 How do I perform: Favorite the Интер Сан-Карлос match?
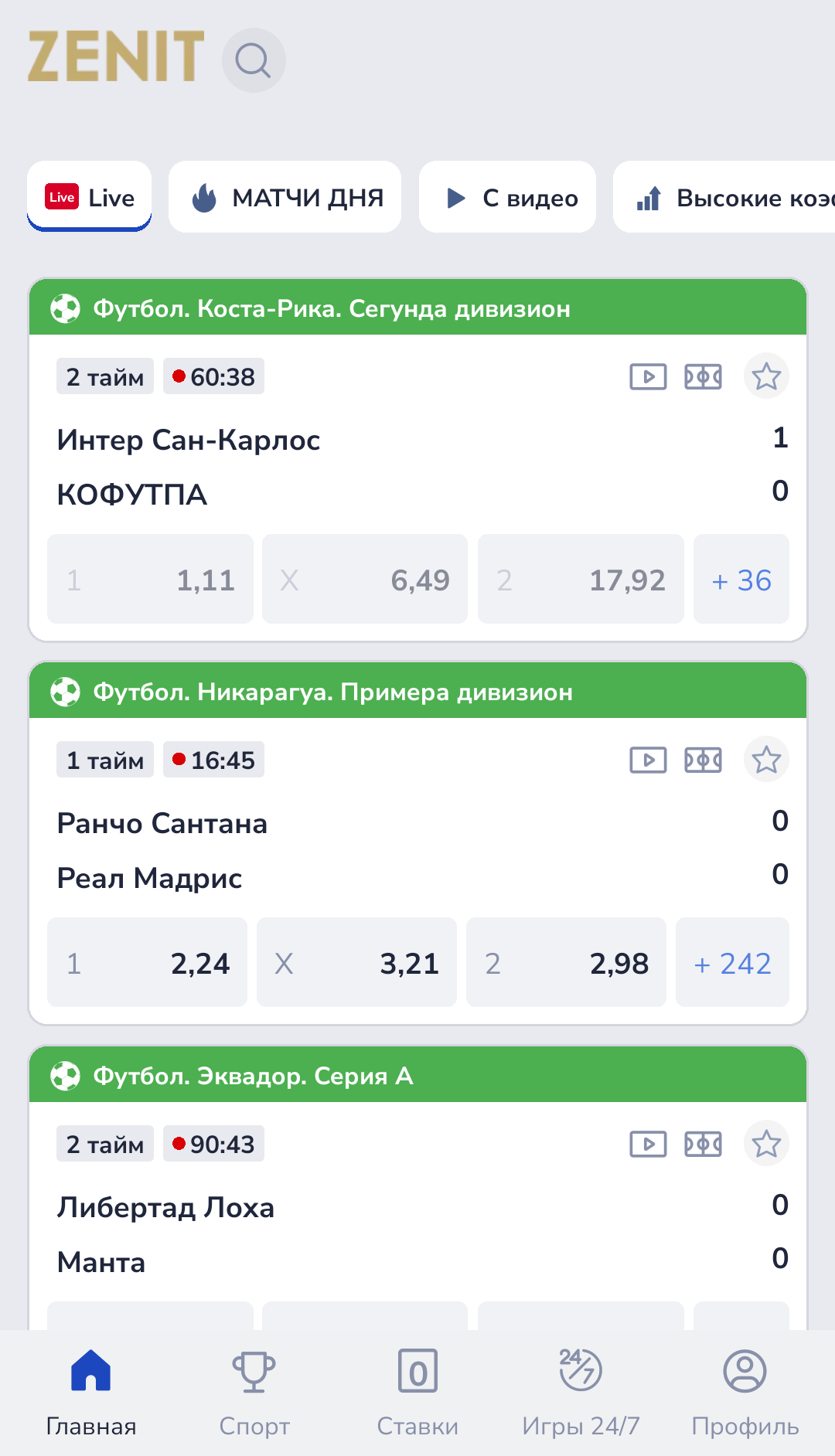point(766,376)
